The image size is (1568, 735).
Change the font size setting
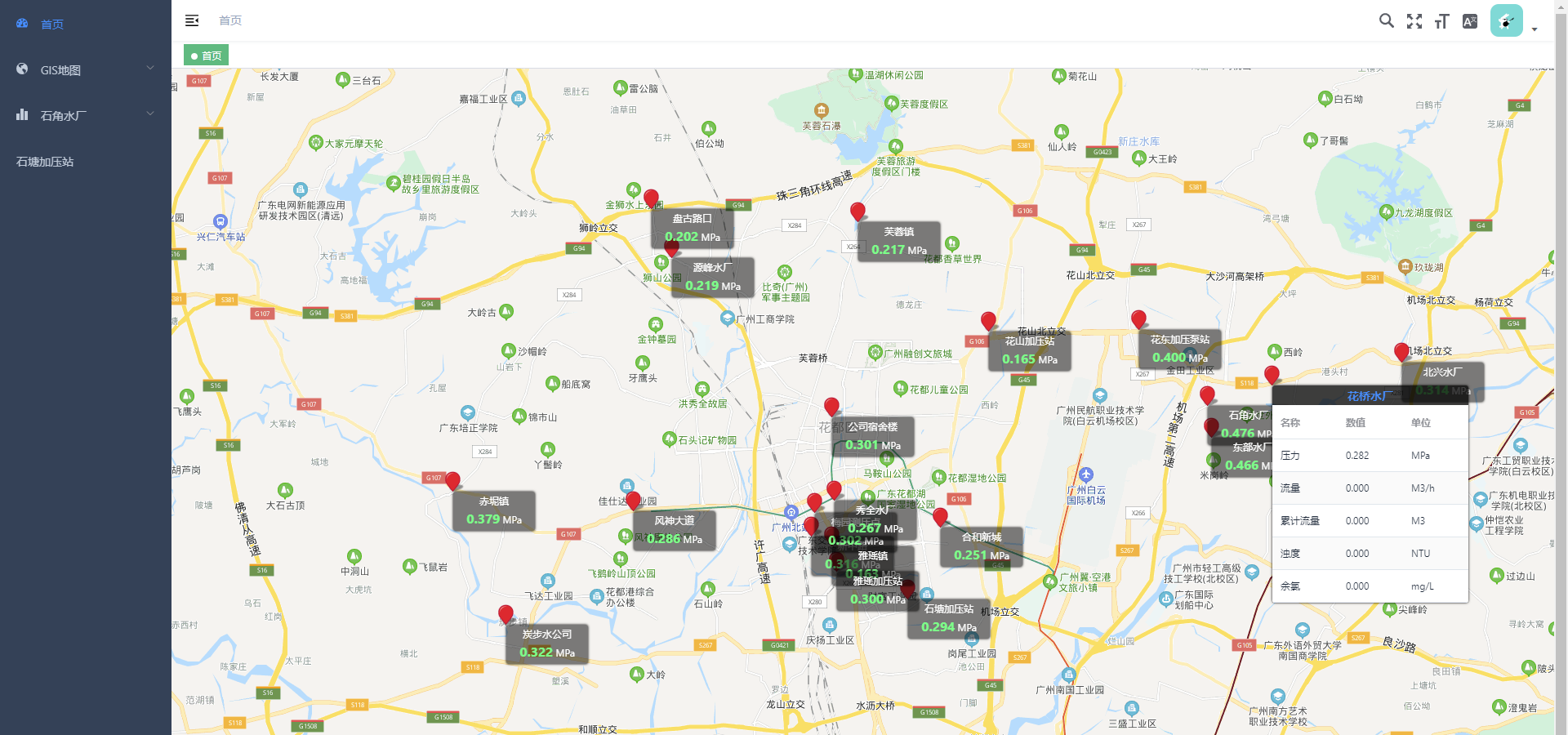(x=1442, y=21)
